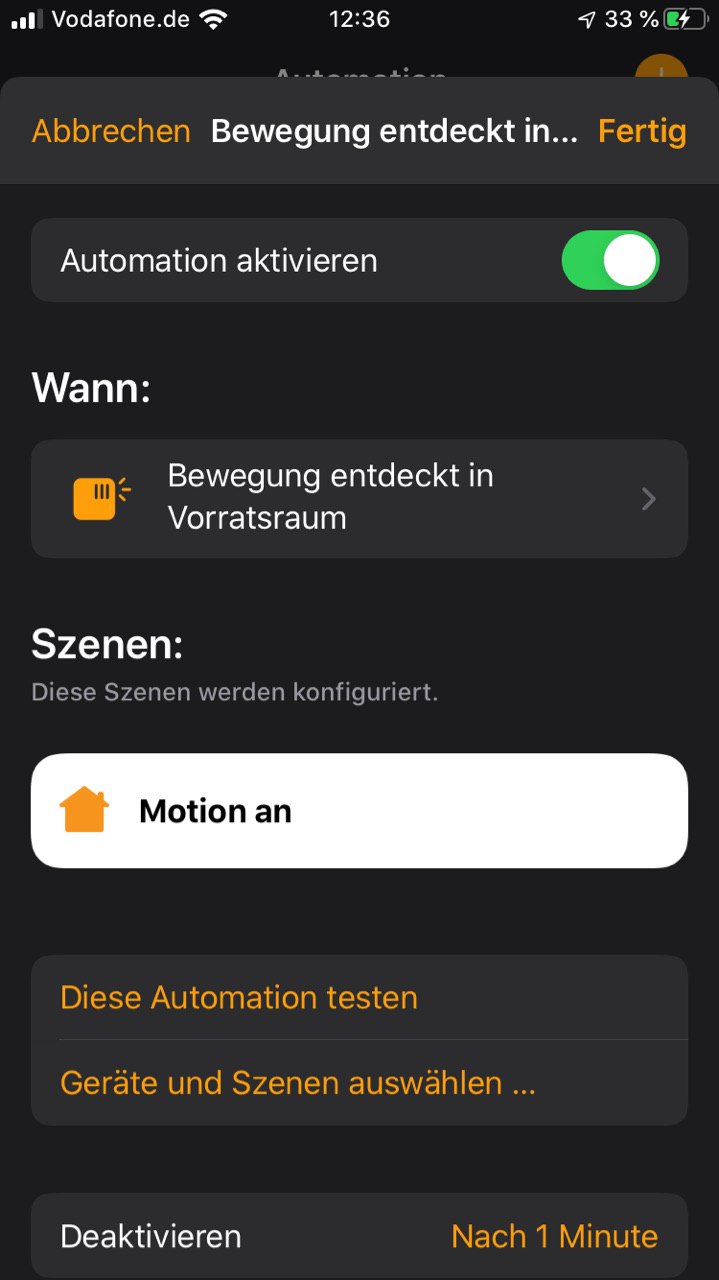Screen dimensions: 719x1280
Task: Tap Abbrechen to cancel editing
Action: (x=111, y=131)
